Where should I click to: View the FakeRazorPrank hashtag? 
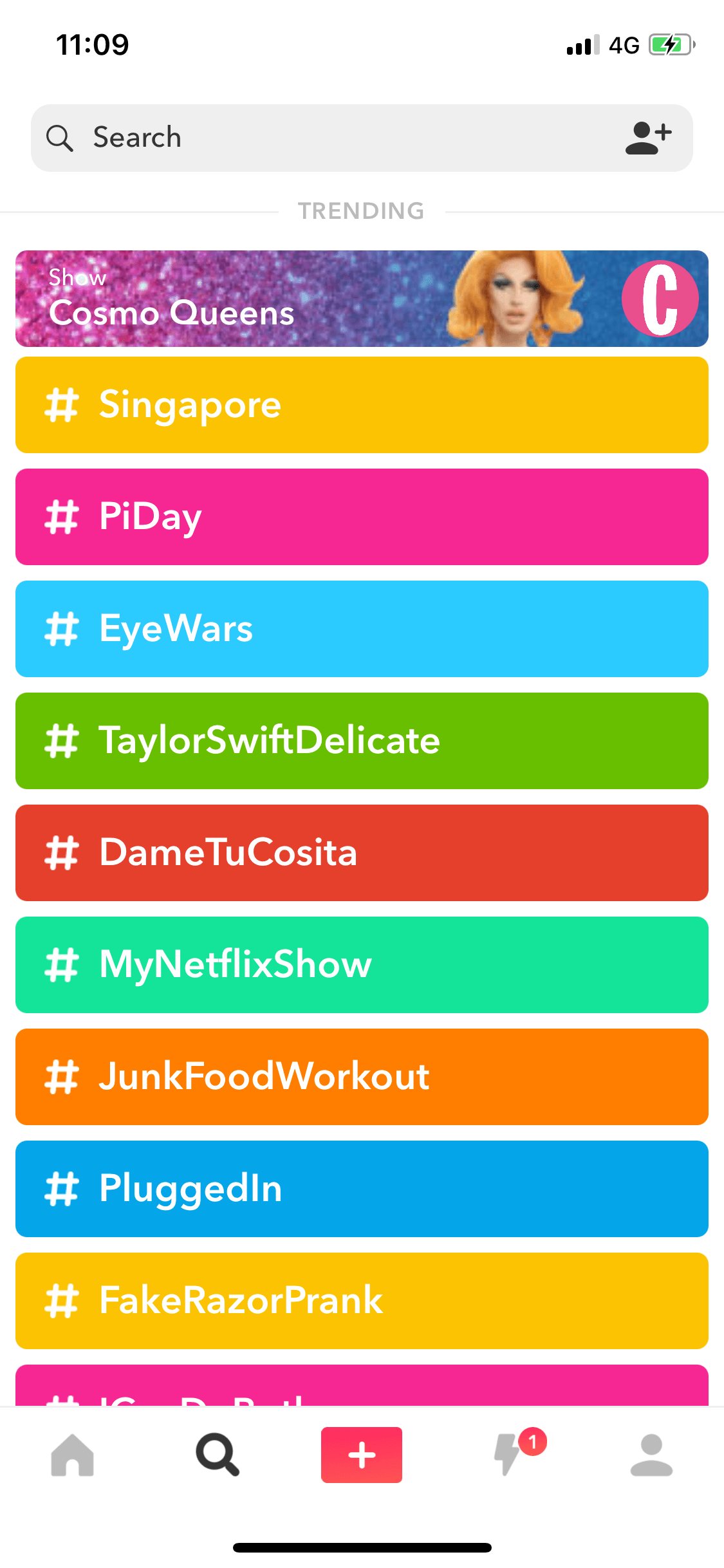(362, 1301)
